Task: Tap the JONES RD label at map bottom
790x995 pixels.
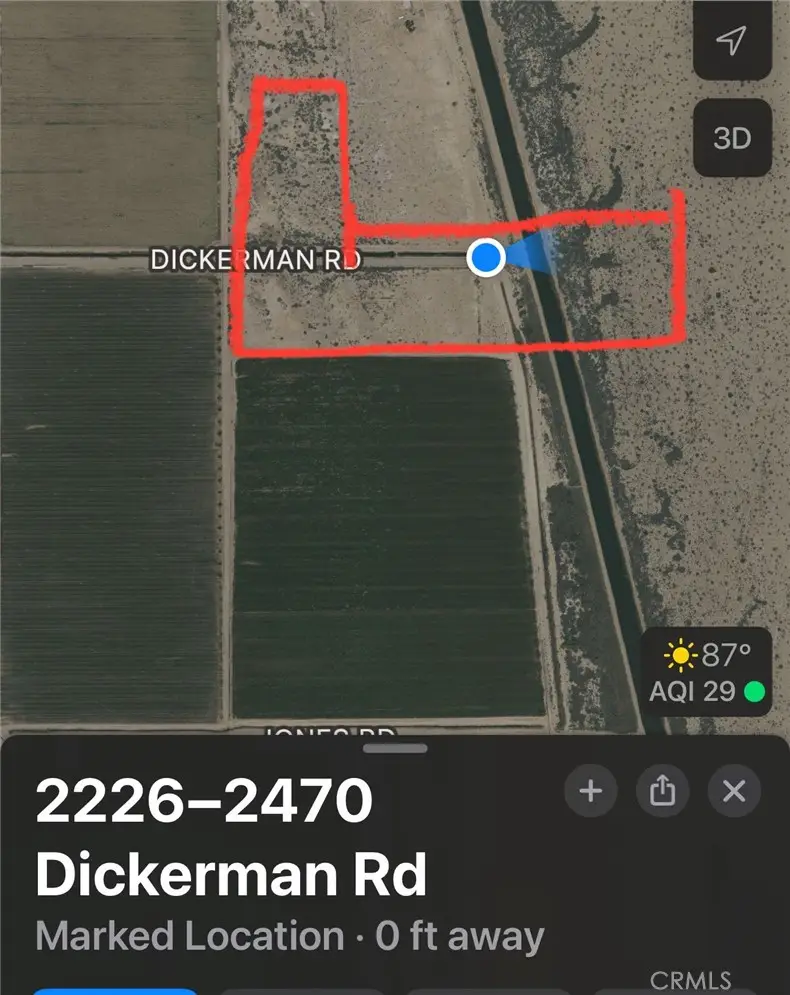Action: [330, 737]
